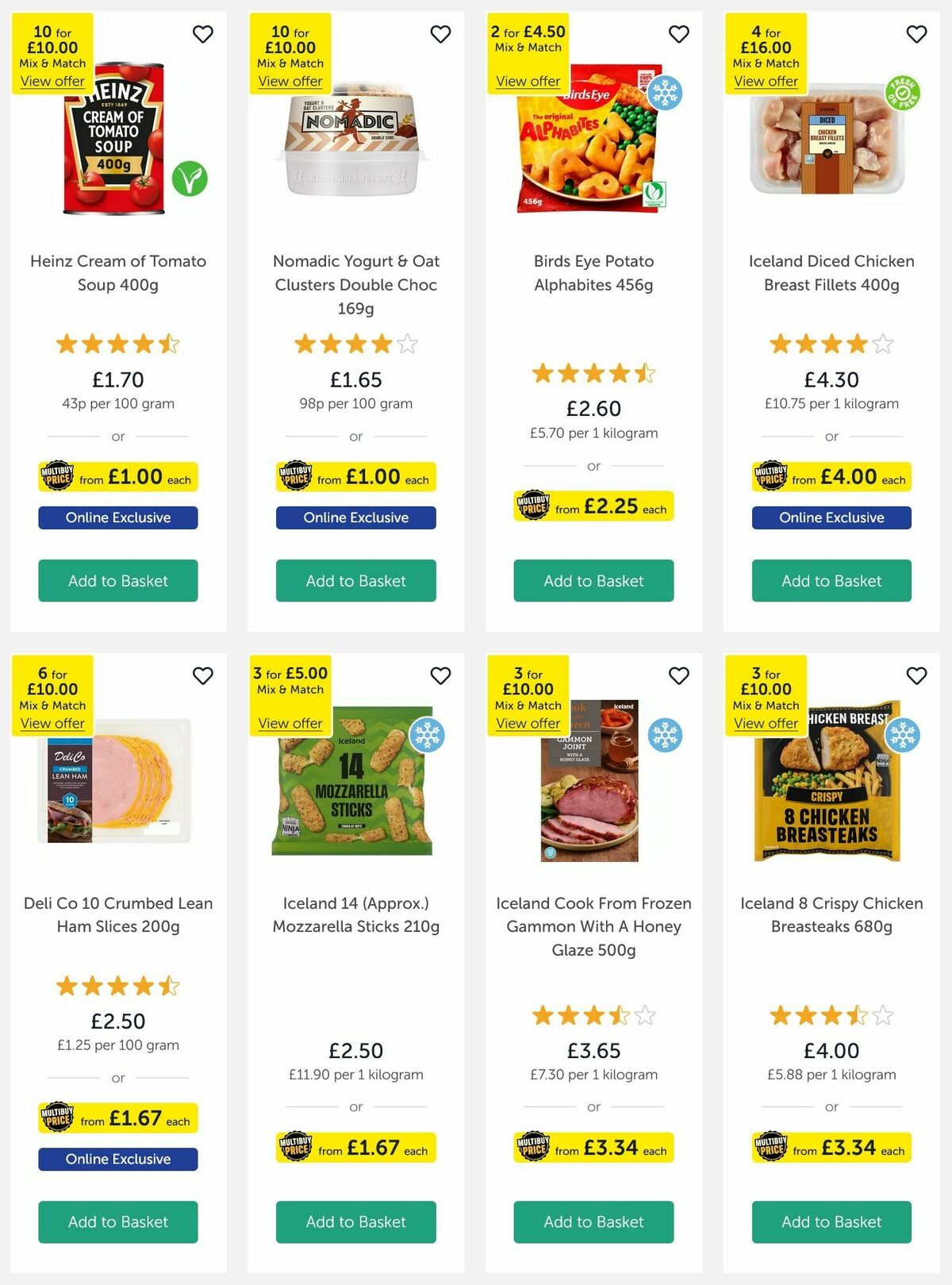Click the vegetarian badge on Heinz Tomato Soup
This screenshot has width=952, height=1285.
(x=188, y=181)
